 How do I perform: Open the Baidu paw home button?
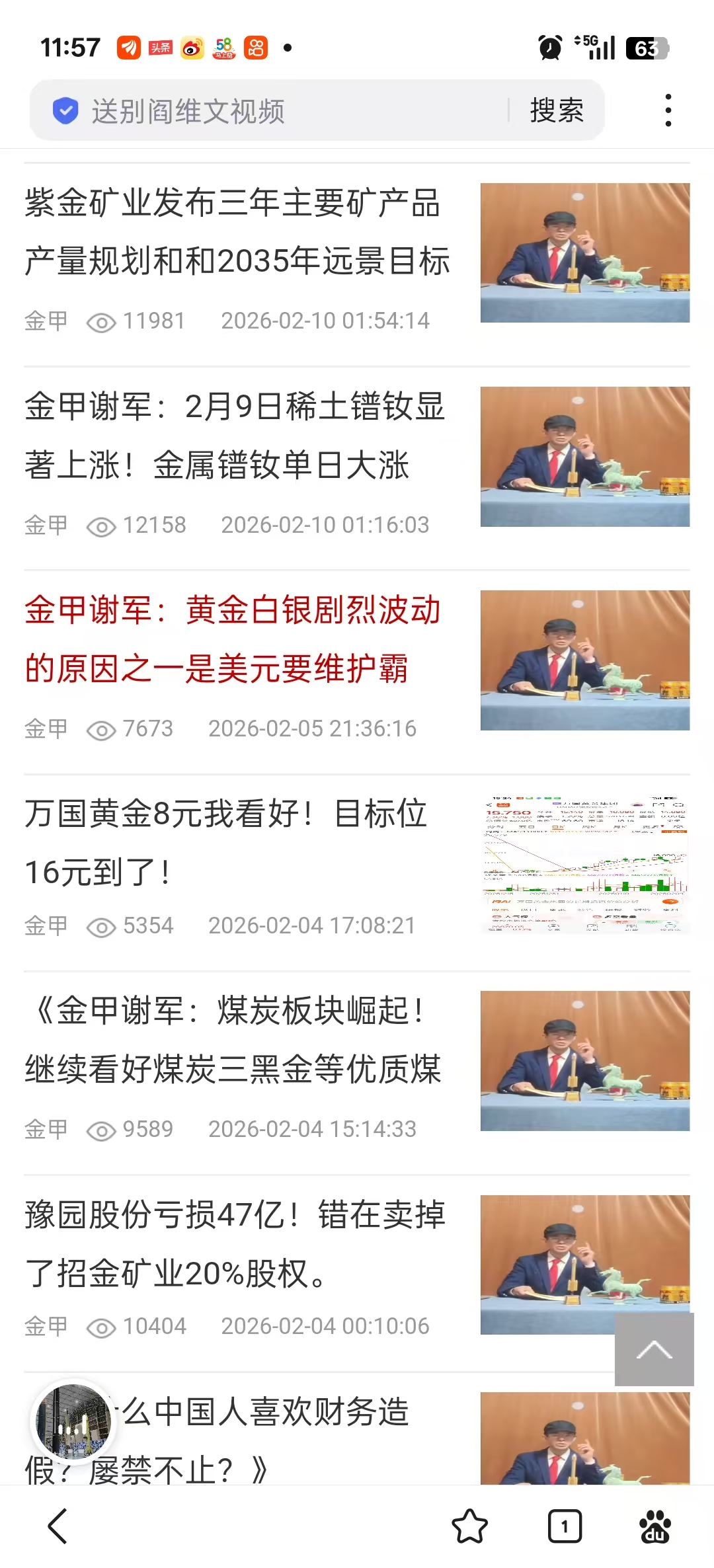[x=654, y=1526]
